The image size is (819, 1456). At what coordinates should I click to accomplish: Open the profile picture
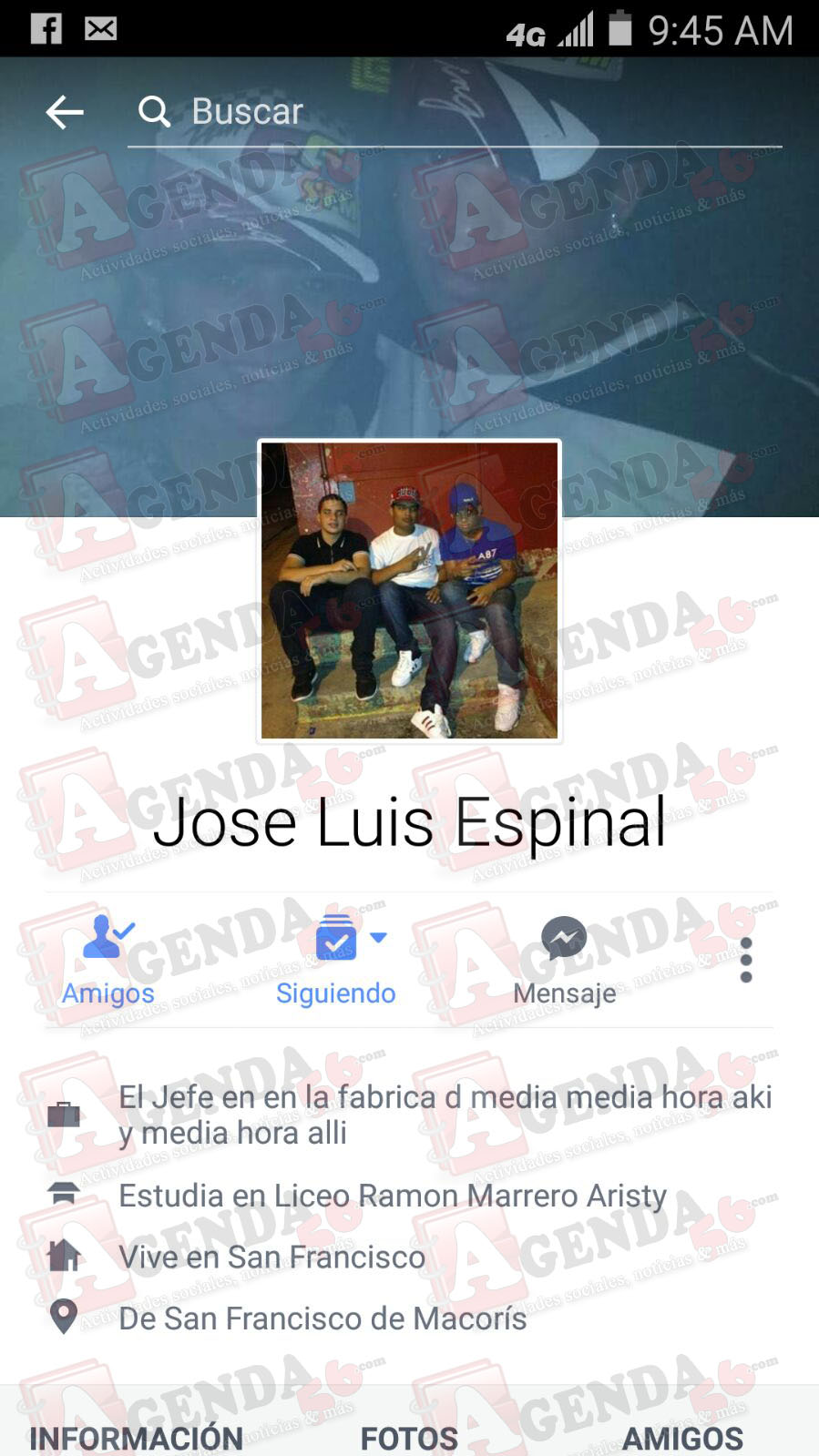tap(409, 590)
